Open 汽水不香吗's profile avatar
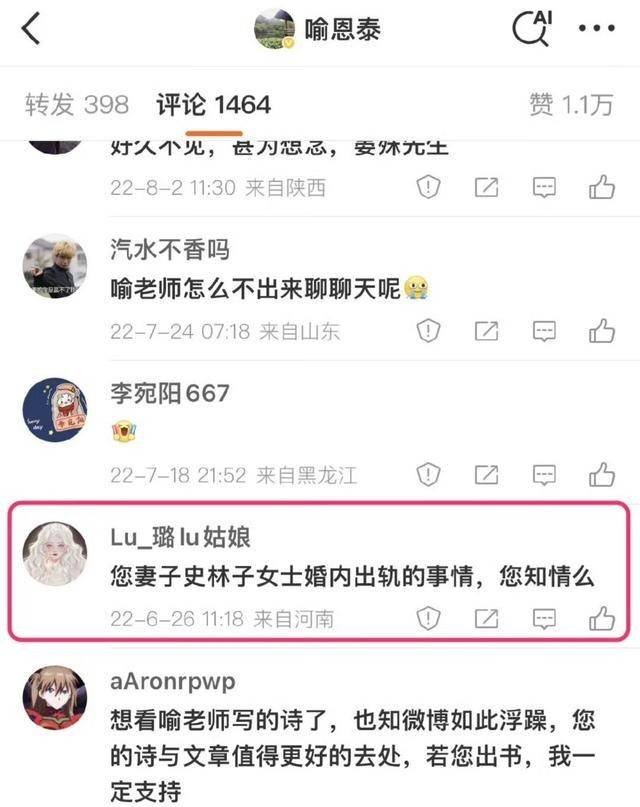Screen dimensions: 640x807 click(55, 267)
